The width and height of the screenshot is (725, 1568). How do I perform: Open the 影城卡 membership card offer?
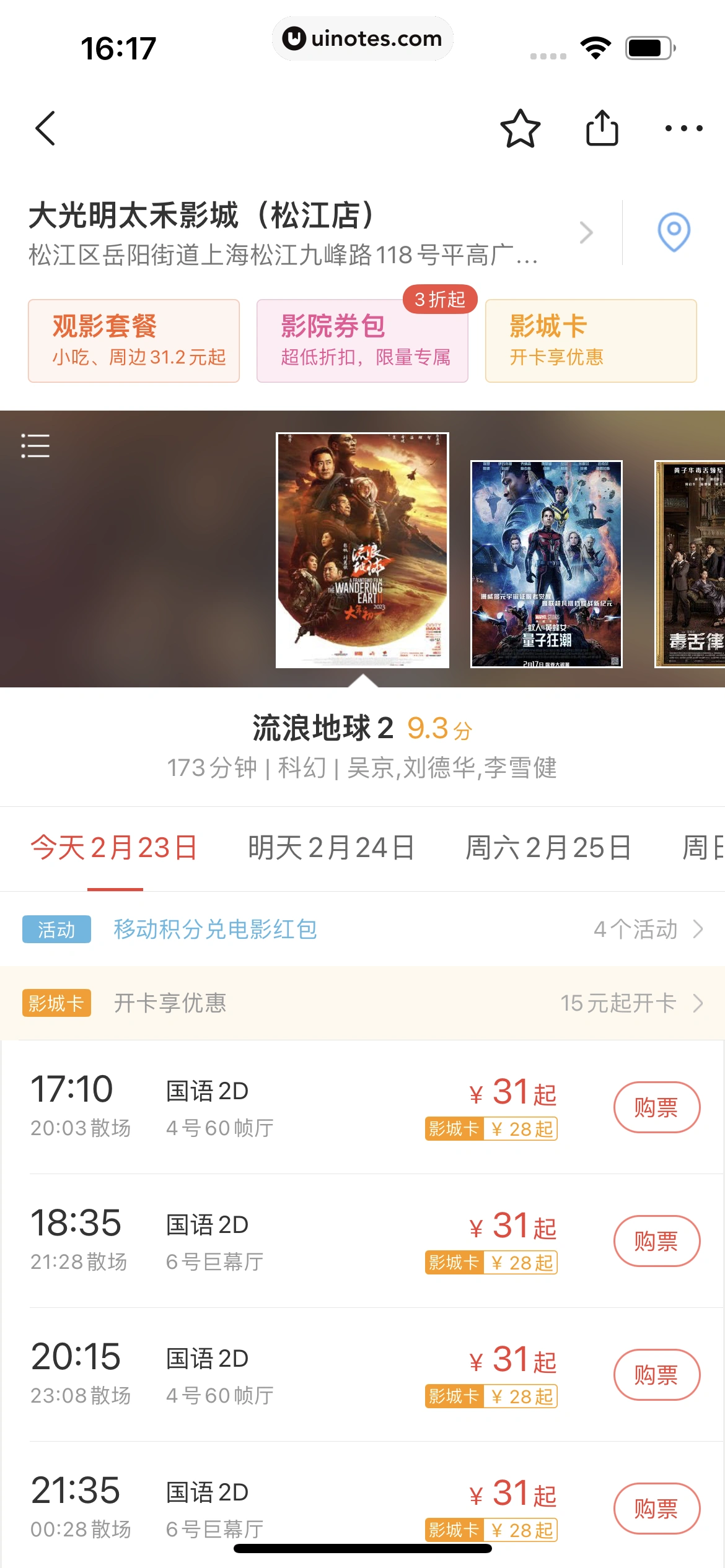point(591,341)
